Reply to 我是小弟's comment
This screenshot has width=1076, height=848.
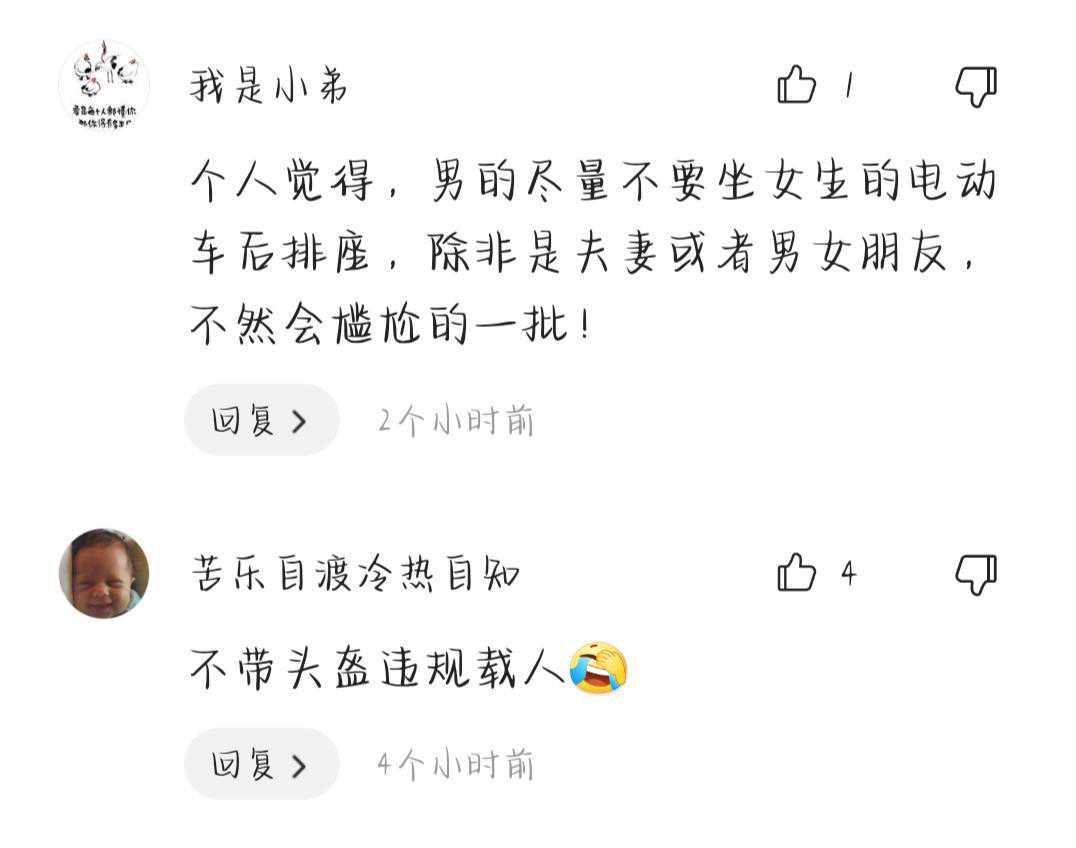[x=261, y=420]
